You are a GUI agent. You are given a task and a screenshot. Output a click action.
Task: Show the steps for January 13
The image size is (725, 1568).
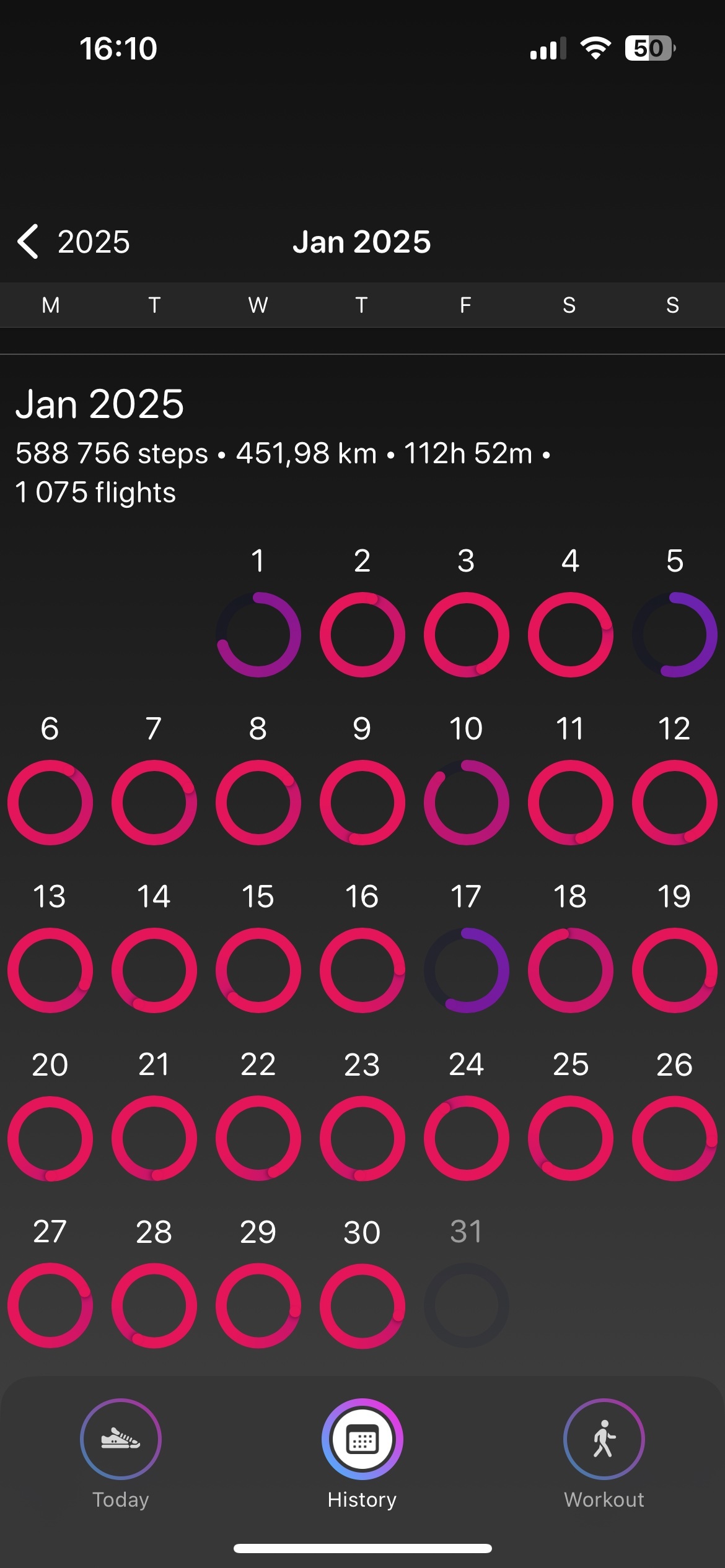click(x=50, y=970)
